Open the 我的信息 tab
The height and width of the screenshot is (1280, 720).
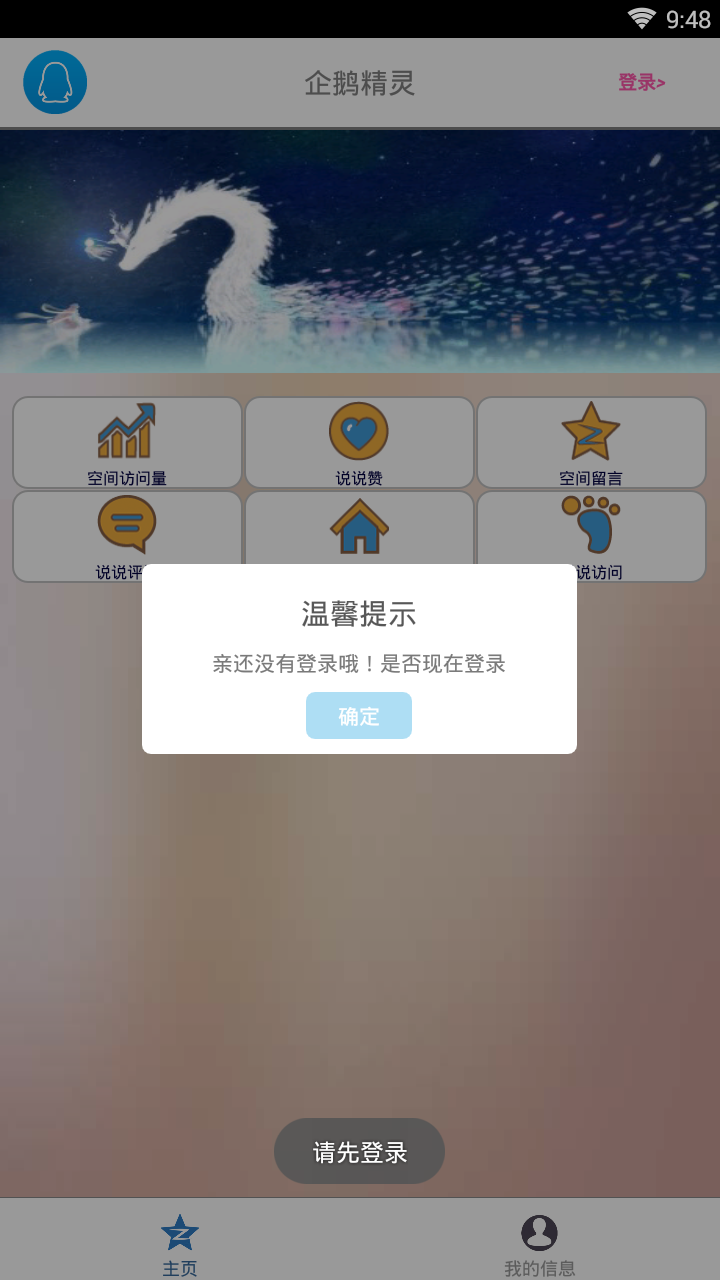pos(539,1245)
